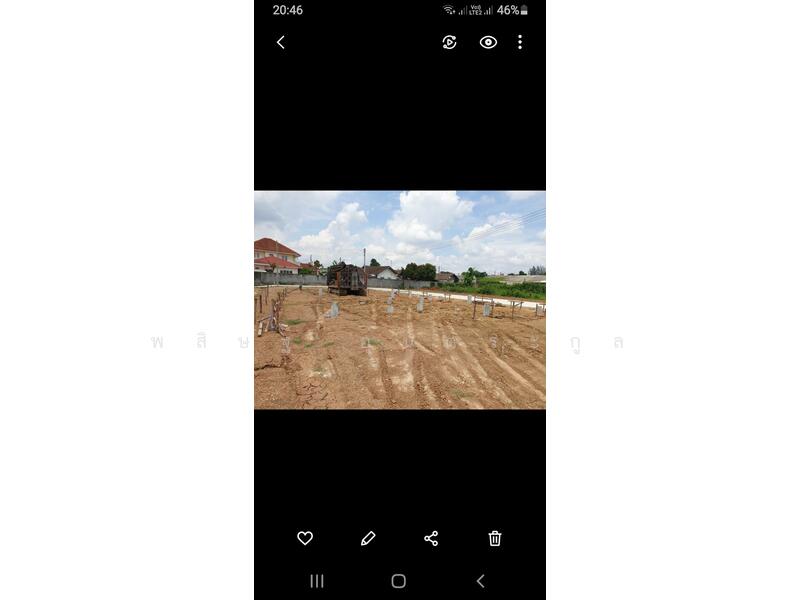
Task: Delete this photo using the trash icon
Action: (494, 538)
